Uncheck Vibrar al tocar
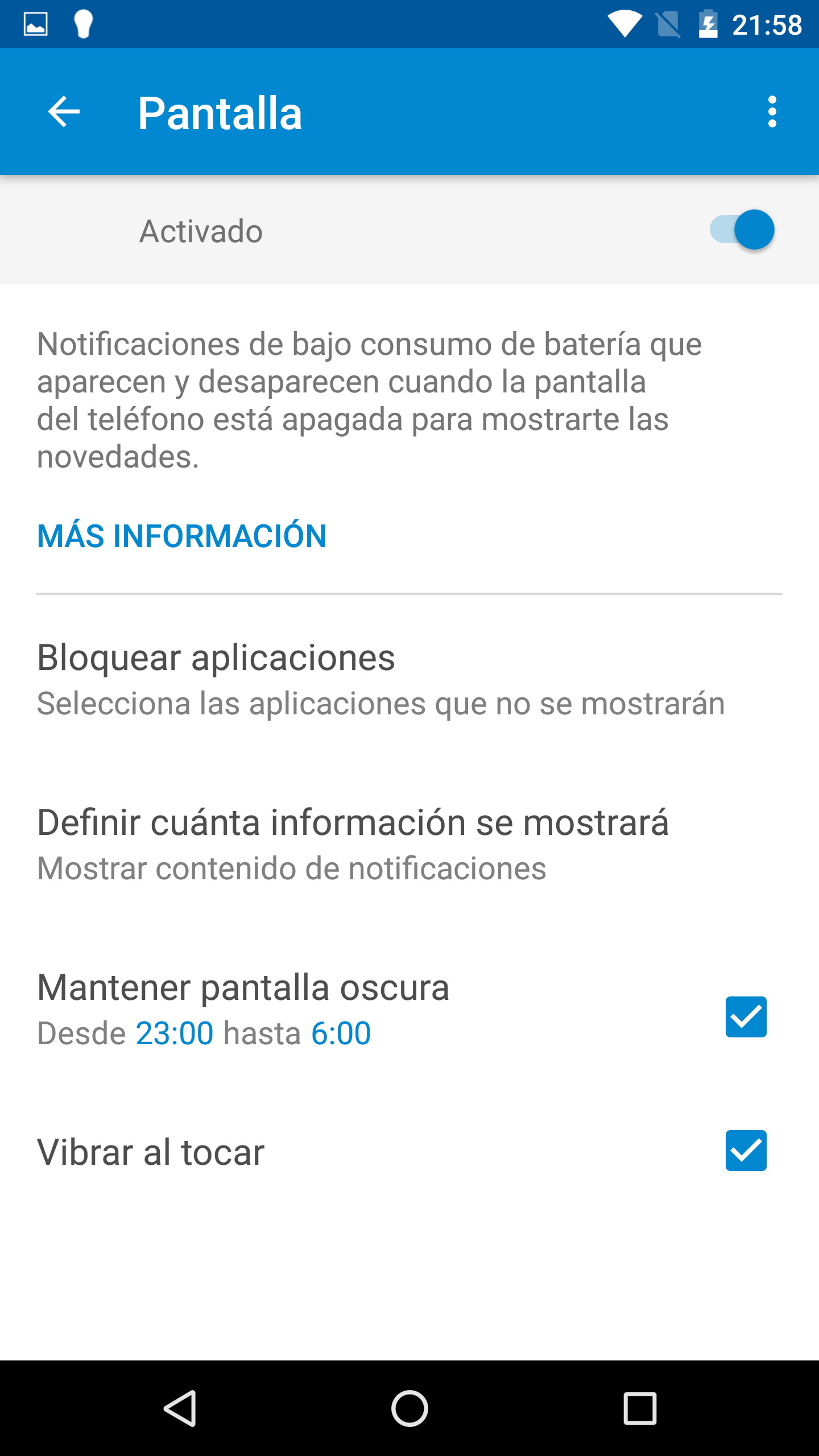819x1456 pixels. pyautogui.click(x=746, y=1151)
